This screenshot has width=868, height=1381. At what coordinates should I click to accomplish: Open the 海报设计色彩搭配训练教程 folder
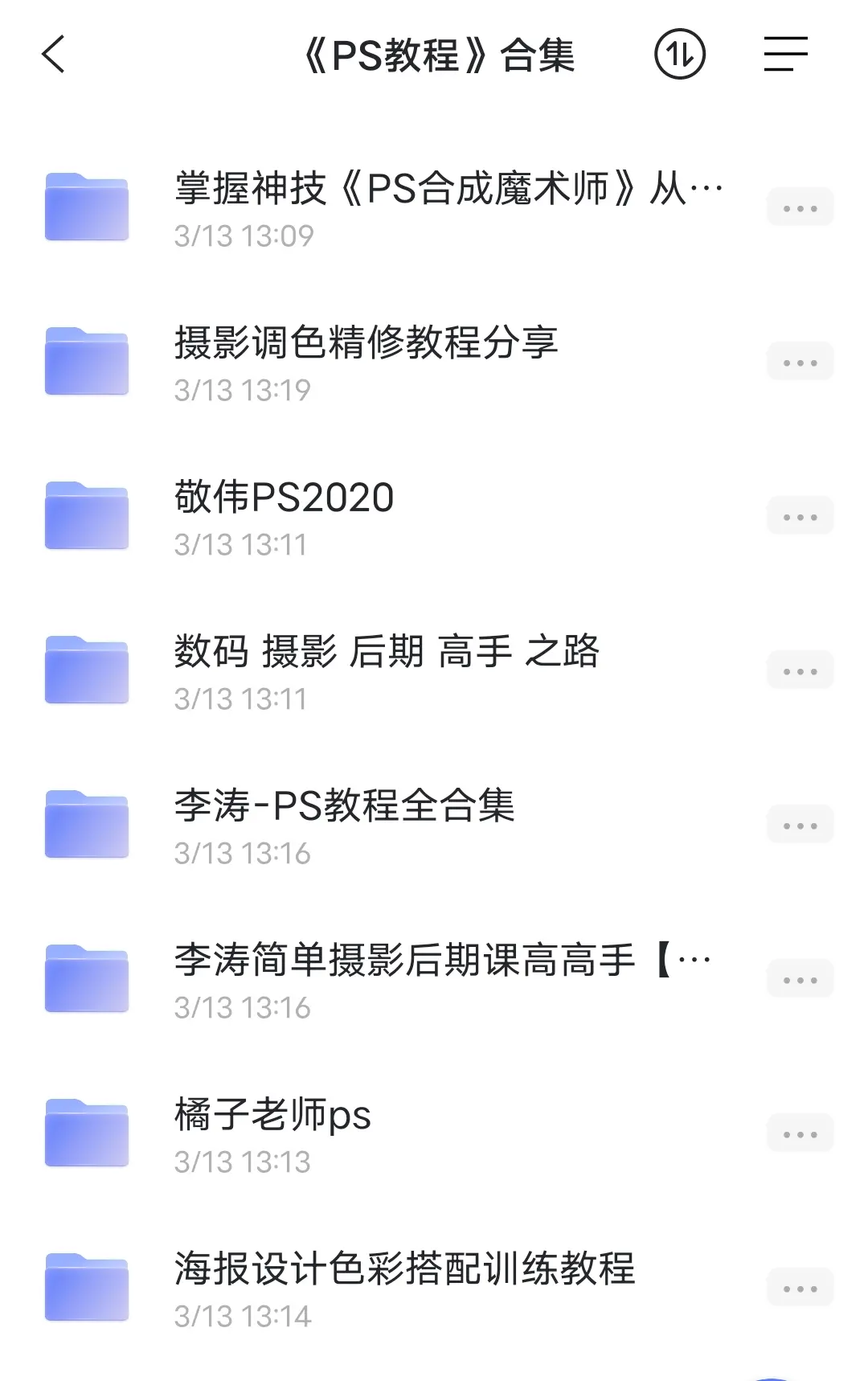tap(404, 1270)
